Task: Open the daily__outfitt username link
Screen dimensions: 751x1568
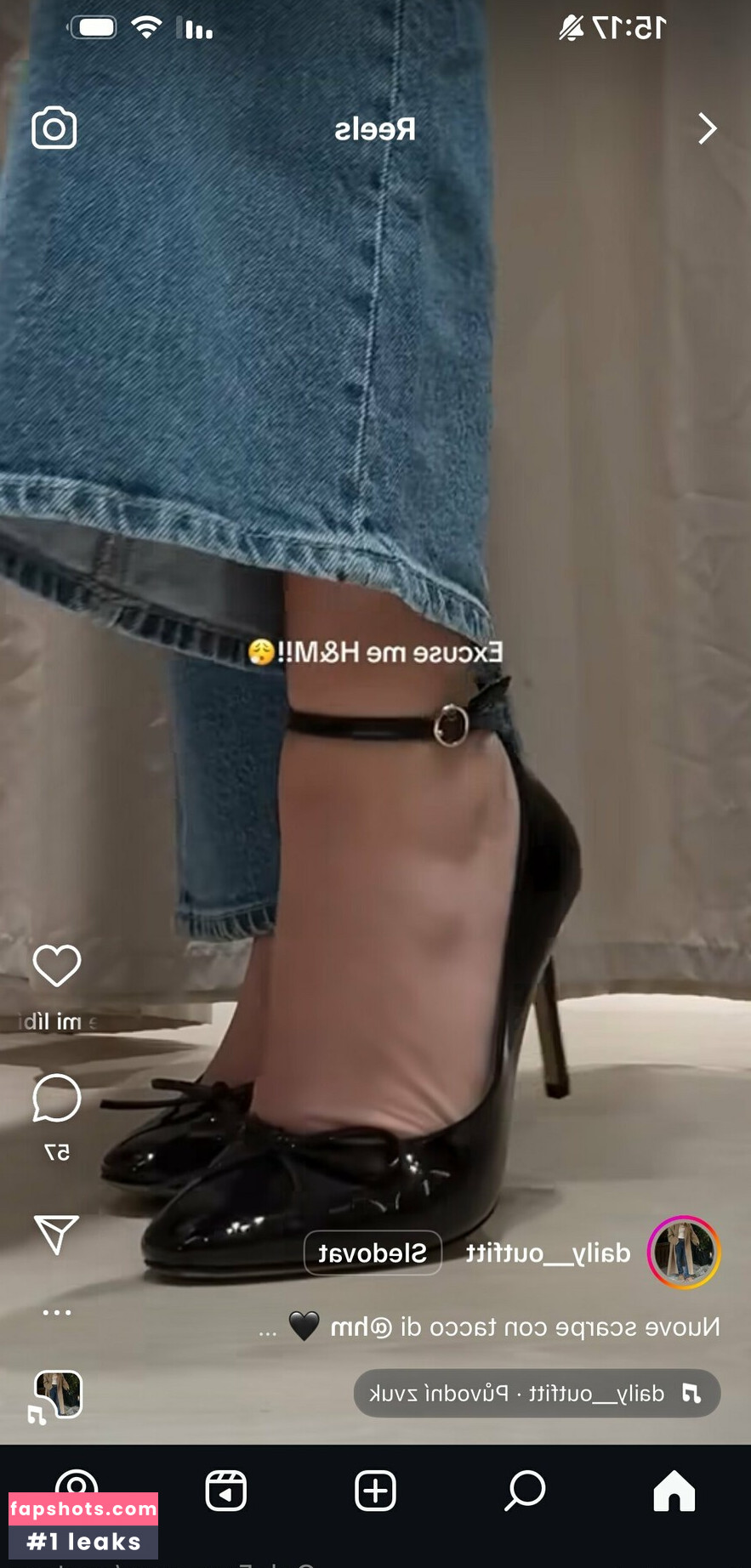Action: (x=548, y=1253)
